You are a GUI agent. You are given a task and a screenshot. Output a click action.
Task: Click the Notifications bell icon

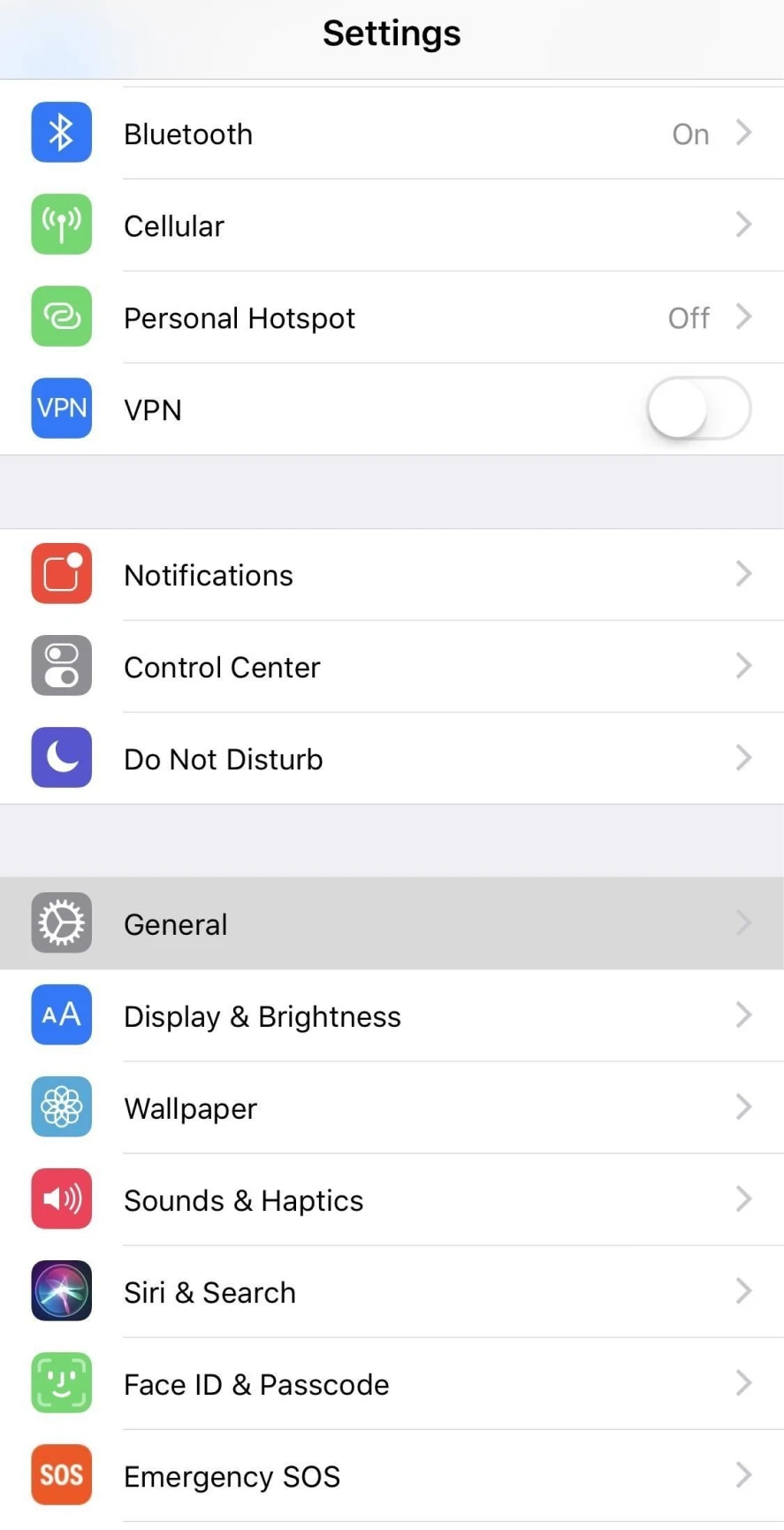(61, 574)
